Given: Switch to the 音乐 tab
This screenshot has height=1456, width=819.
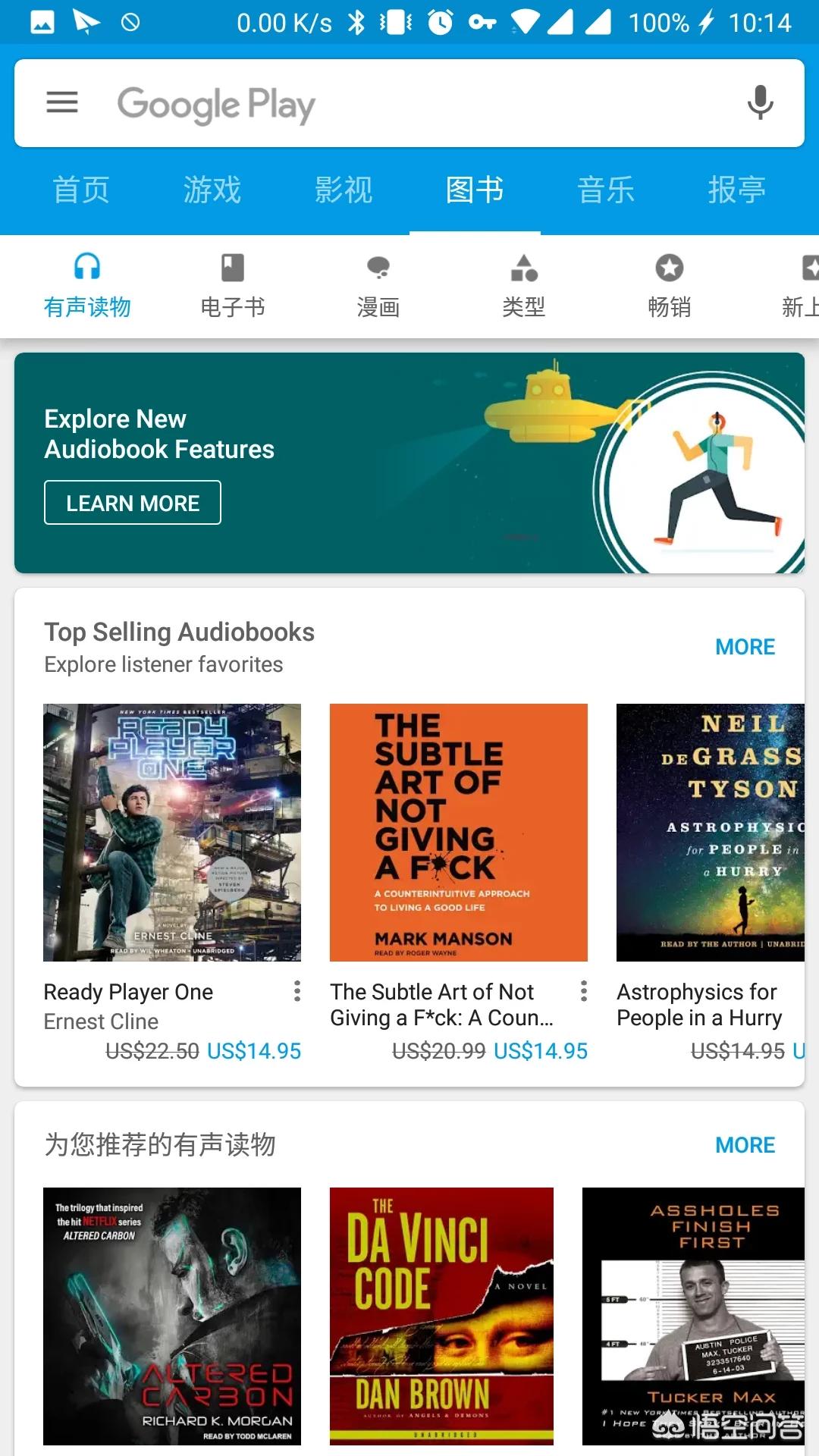Looking at the screenshot, I should click(606, 190).
